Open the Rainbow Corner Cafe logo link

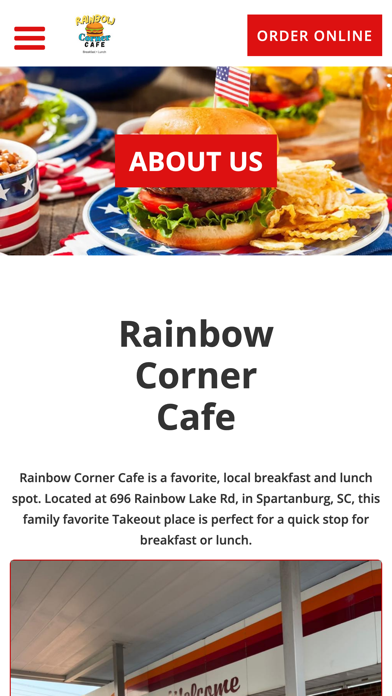coord(95,35)
